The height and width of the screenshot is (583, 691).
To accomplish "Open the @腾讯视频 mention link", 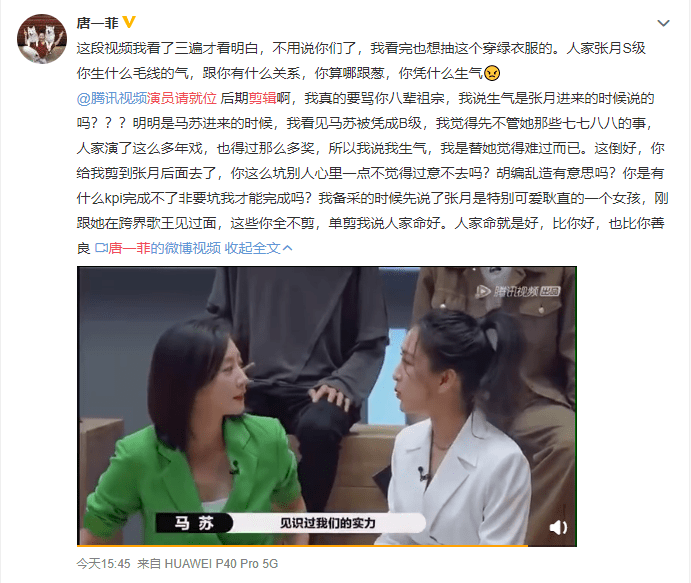I will coord(112,99).
